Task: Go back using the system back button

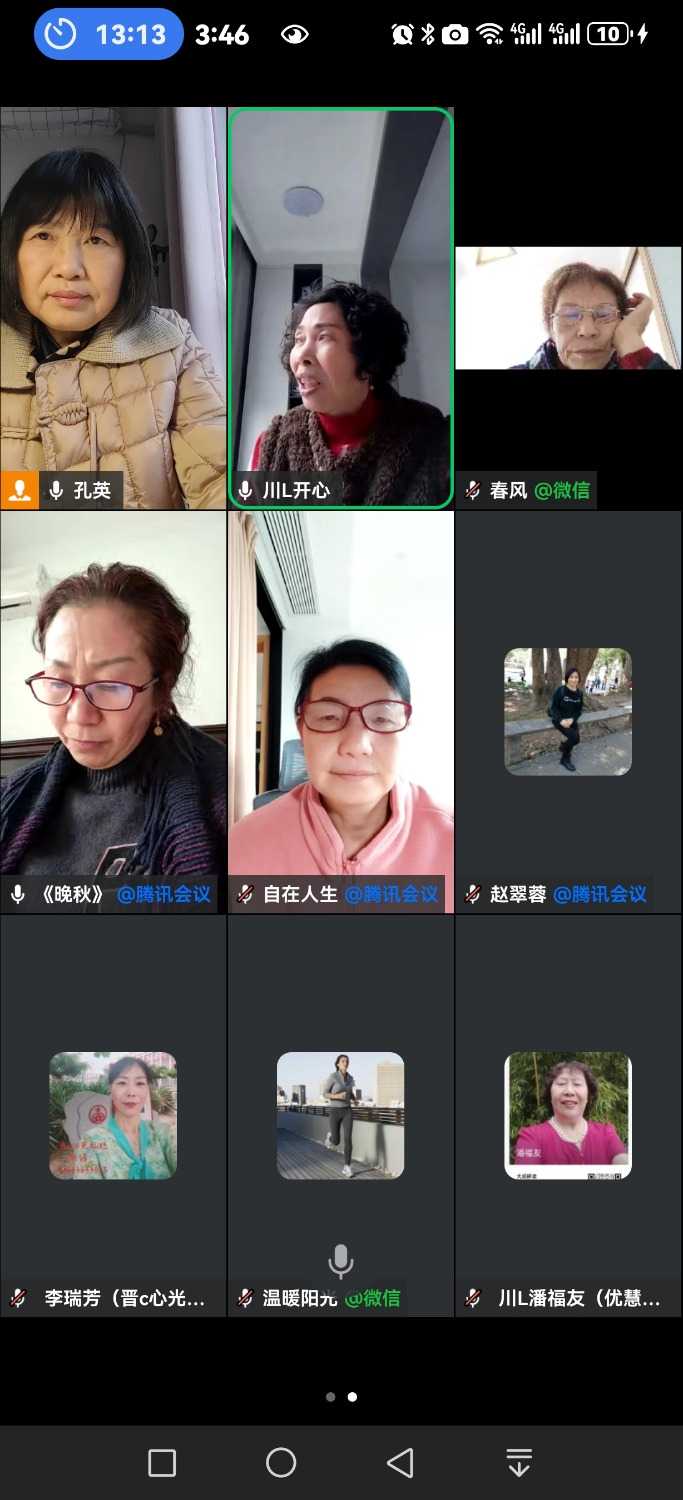Action: point(400,1463)
